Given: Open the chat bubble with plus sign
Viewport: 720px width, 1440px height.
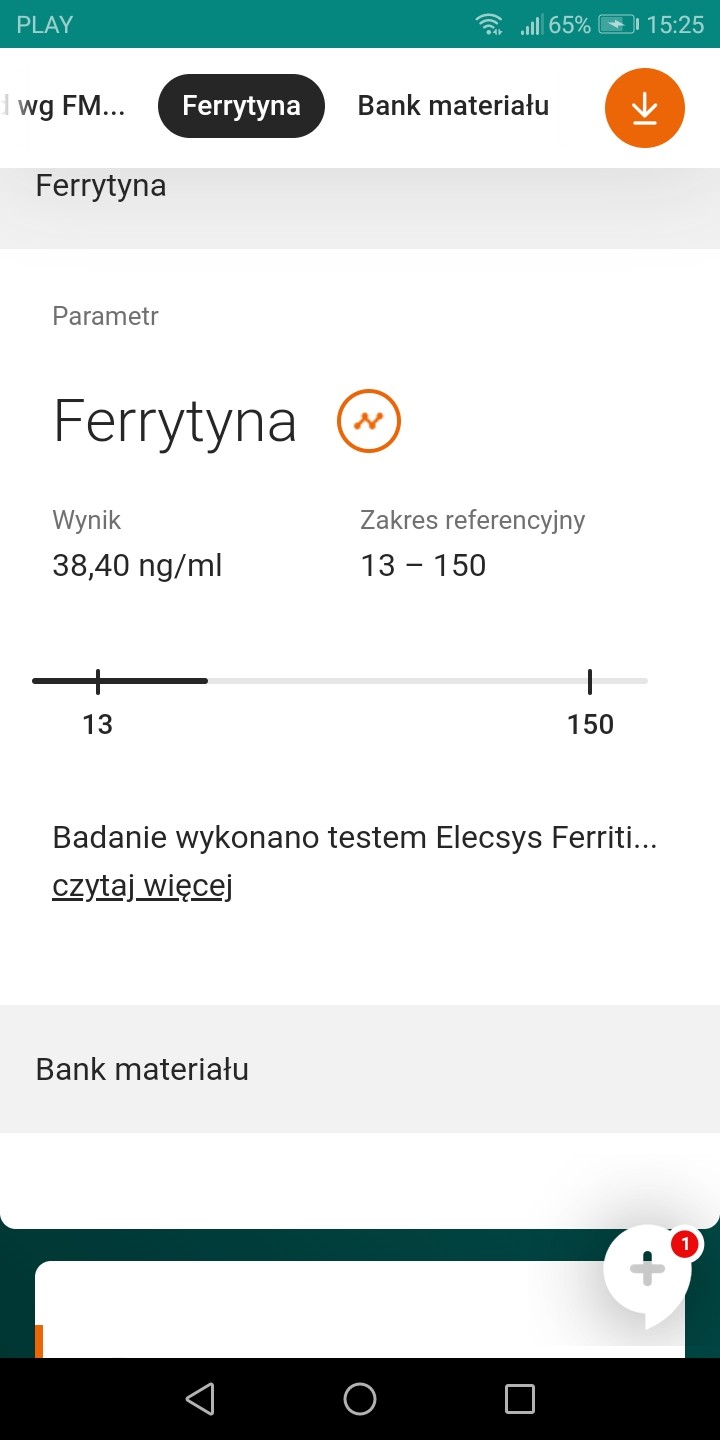Looking at the screenshot, I should click(647, 1270).
